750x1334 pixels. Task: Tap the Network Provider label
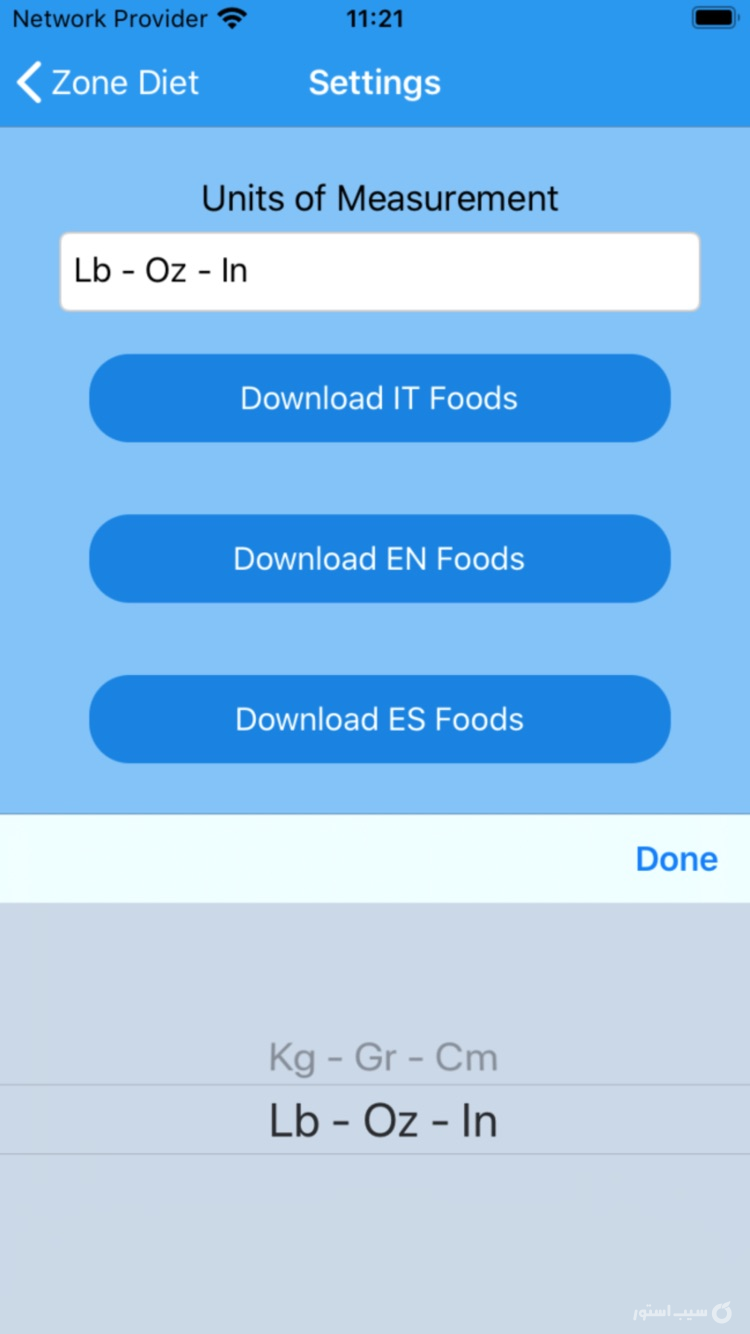pyautogui.click(x=110, y=17)
